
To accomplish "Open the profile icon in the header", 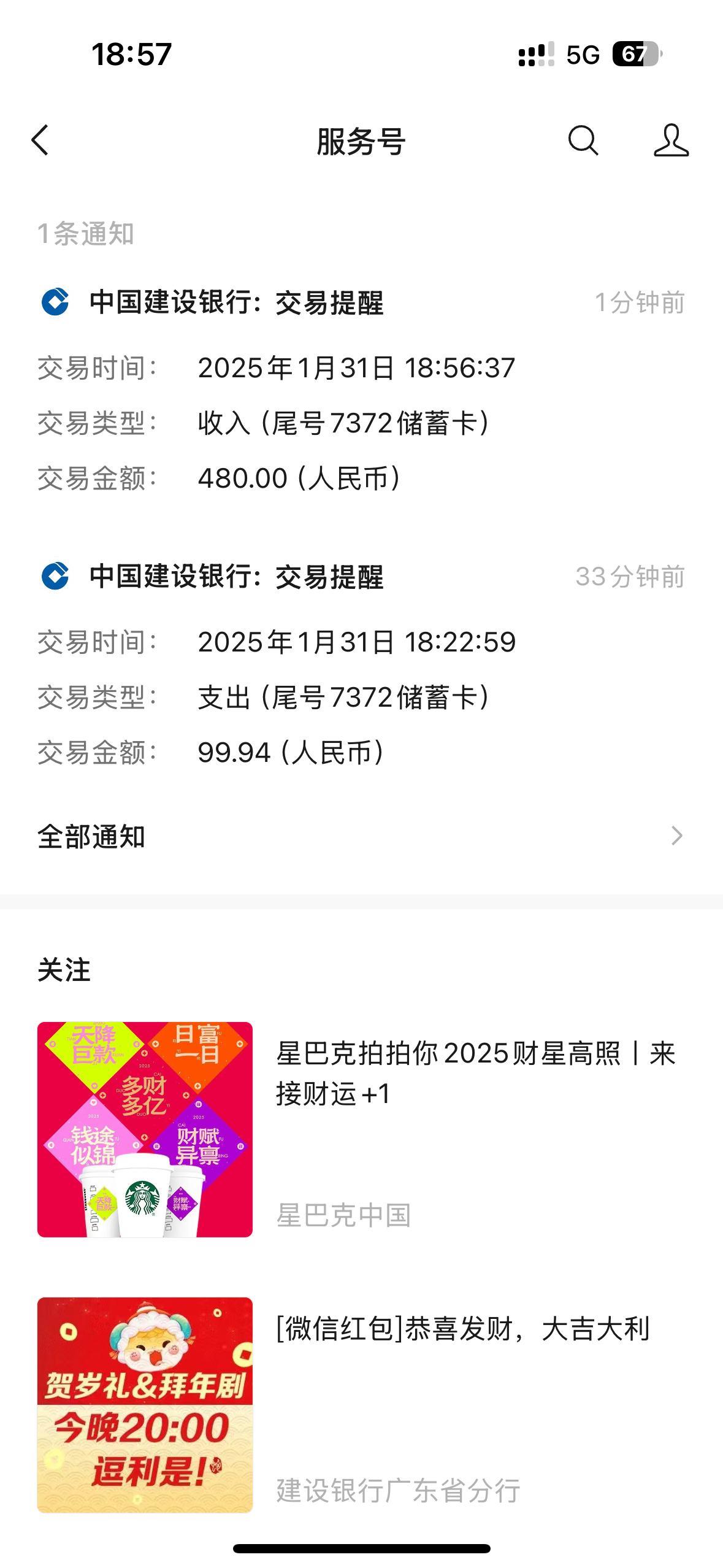I will pos(671,140).
